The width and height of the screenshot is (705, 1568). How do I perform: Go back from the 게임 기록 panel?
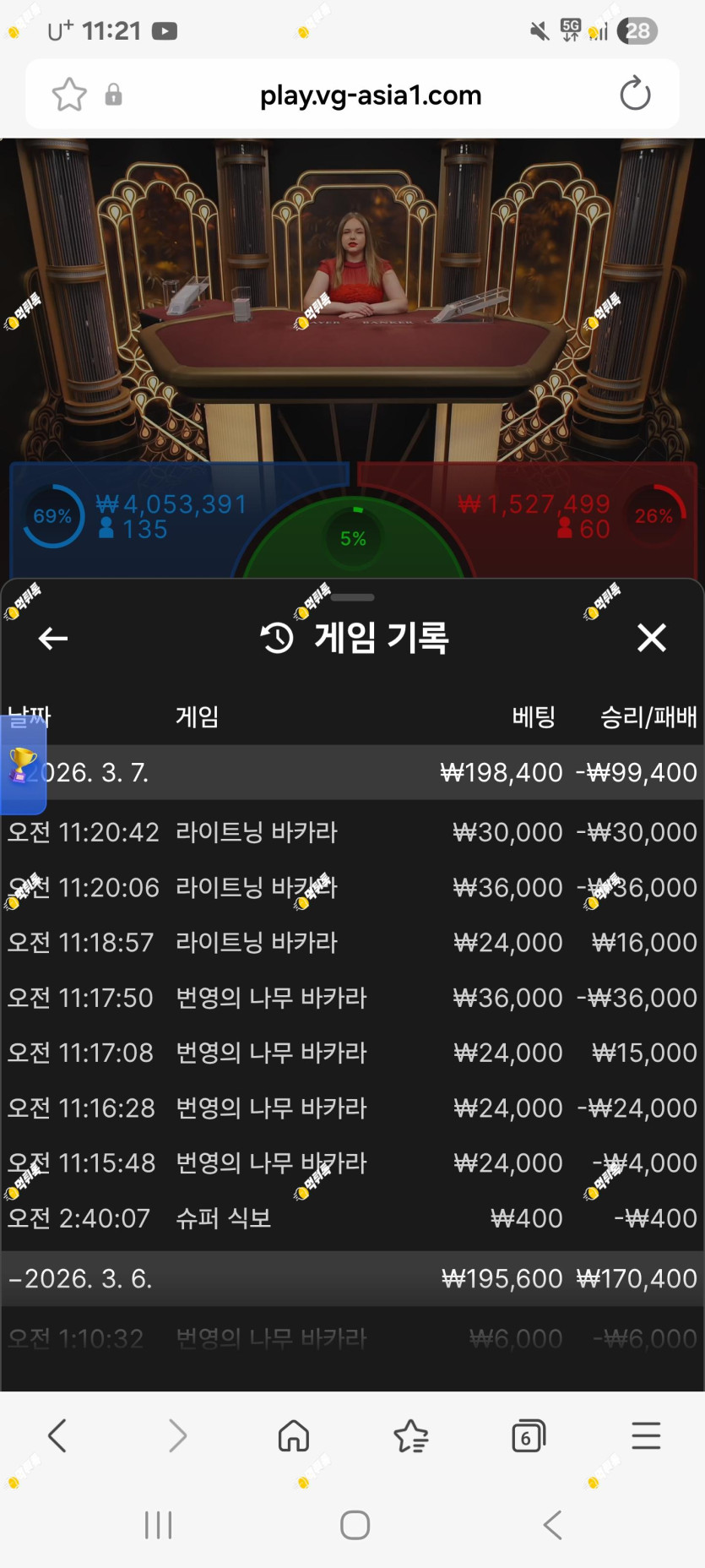pyautogui.click(x=53, y=639)
